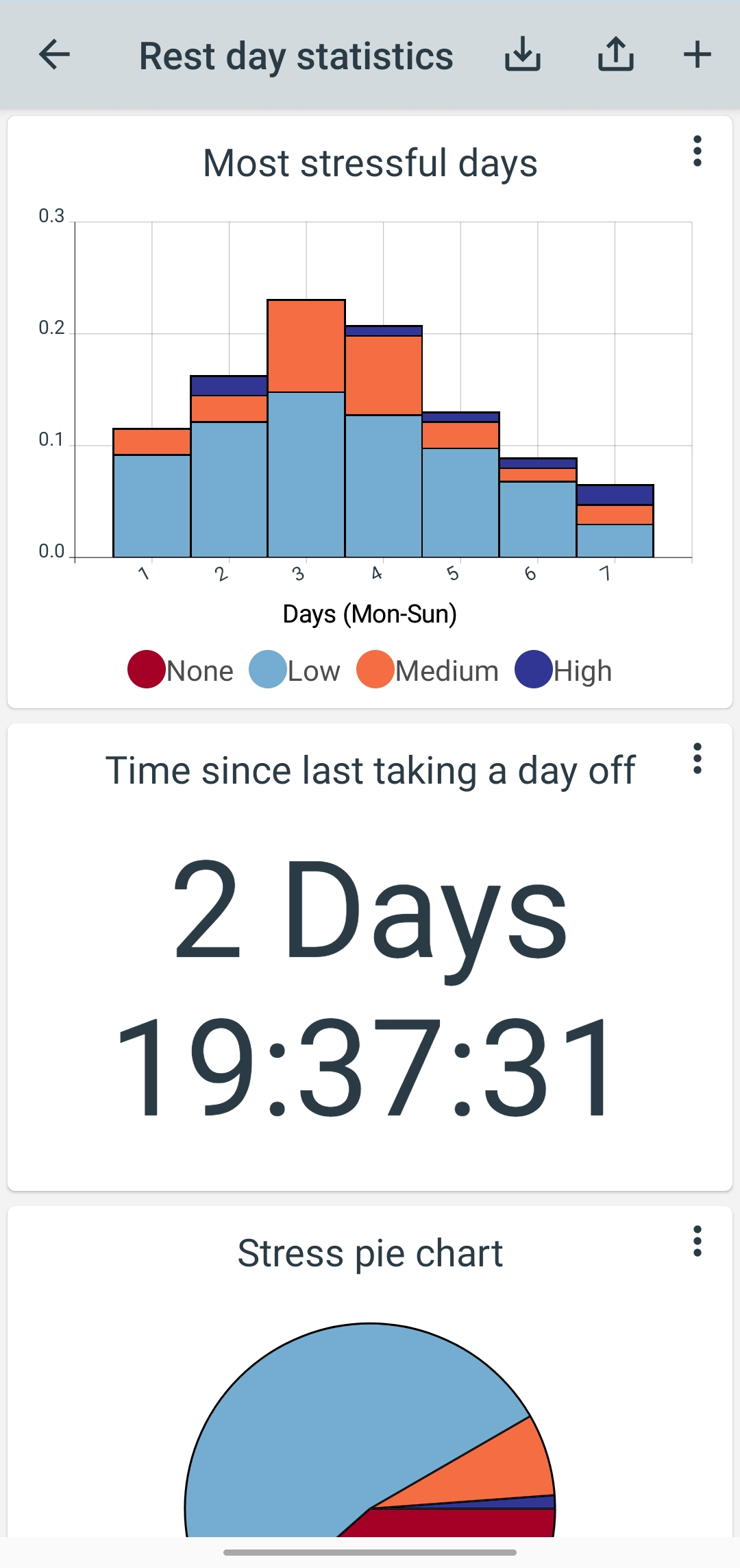Tap the import download icon
Viewport: 740px width, 1568px height.
coord(523,55)
